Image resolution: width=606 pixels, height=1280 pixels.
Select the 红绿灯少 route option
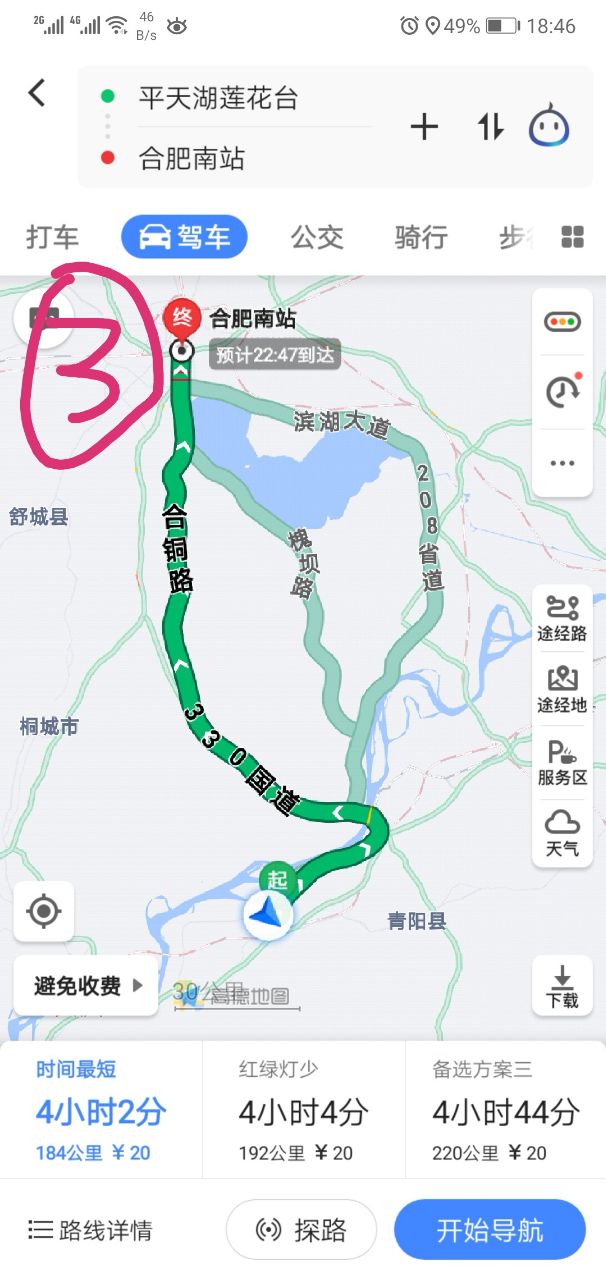(303, 1110)
